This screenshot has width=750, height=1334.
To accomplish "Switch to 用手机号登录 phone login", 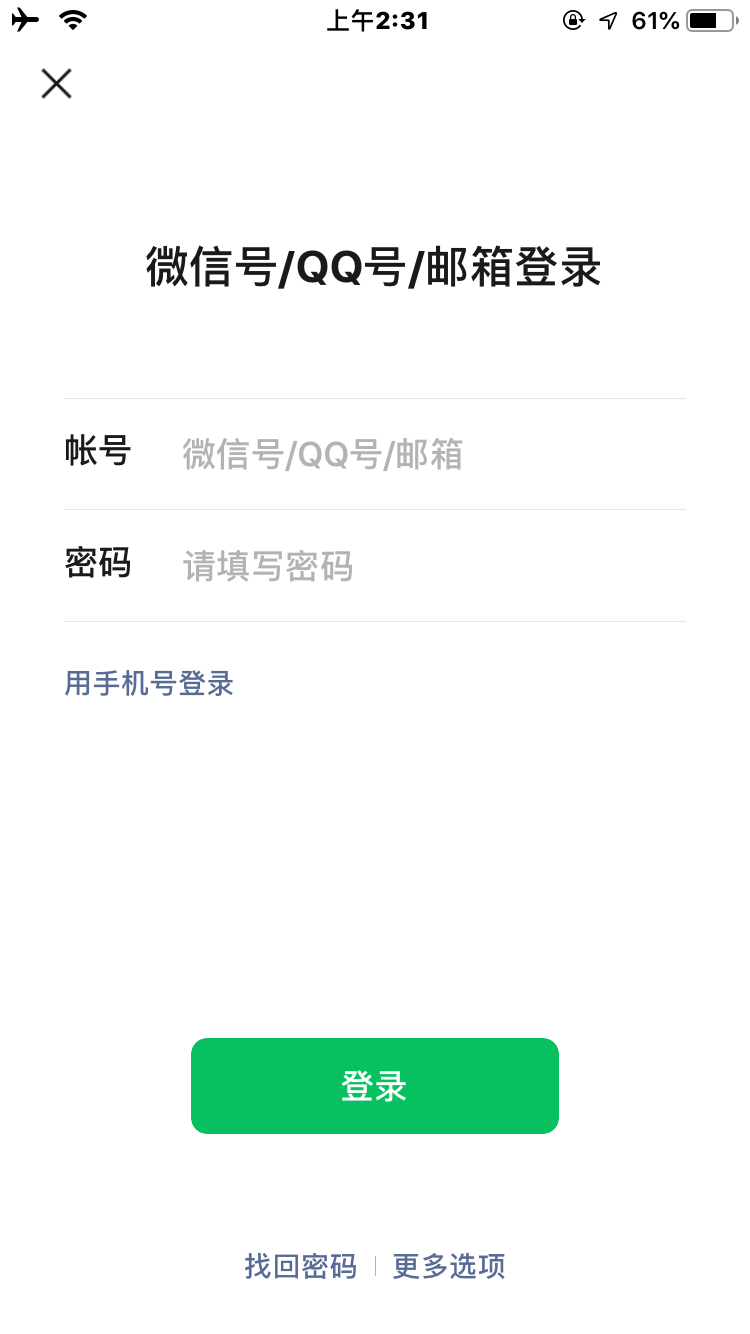I will point(149,684).
